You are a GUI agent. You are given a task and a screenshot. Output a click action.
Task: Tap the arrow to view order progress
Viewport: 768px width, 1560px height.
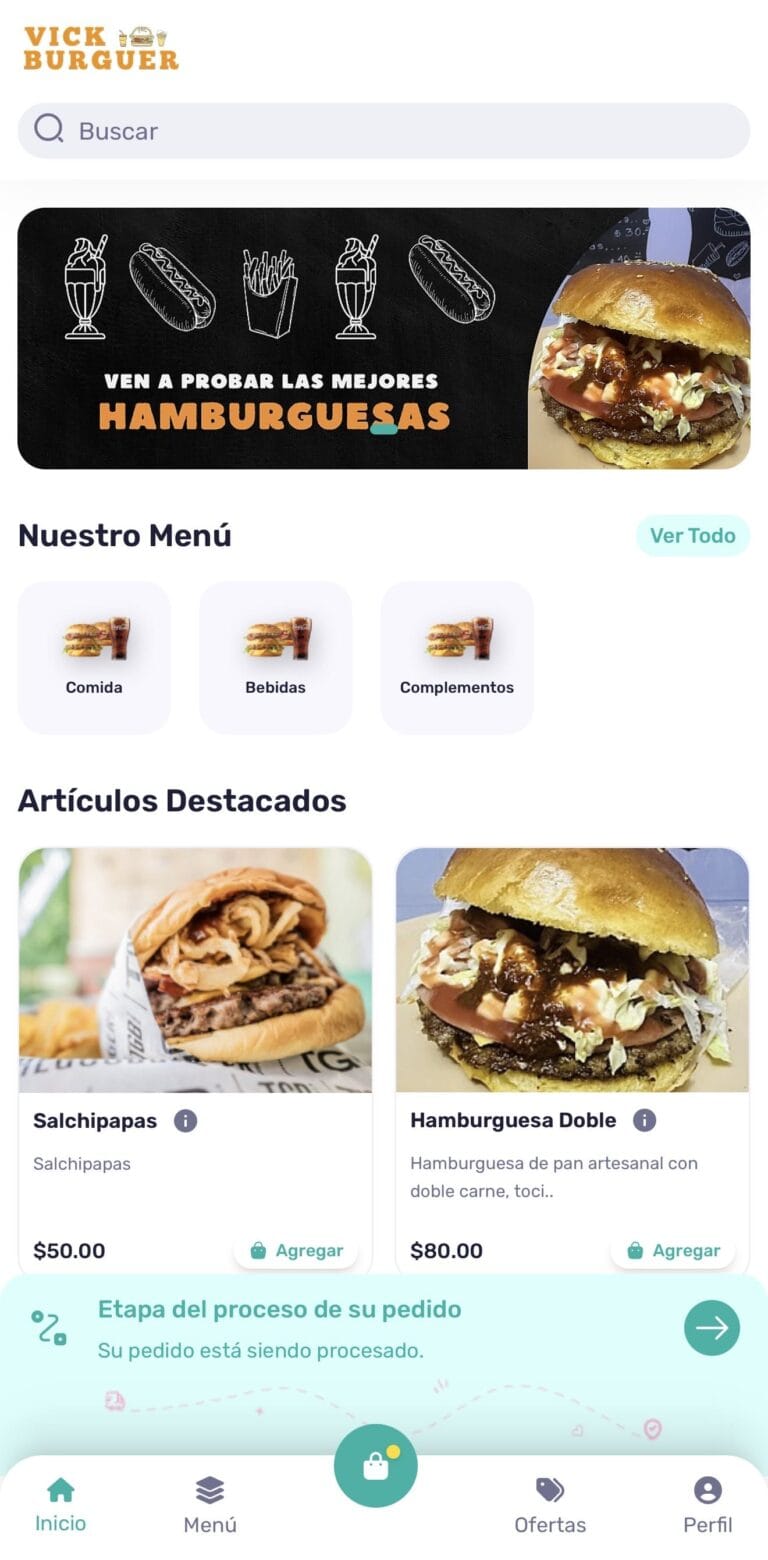pyautogui.click(x=711, y=1328)
